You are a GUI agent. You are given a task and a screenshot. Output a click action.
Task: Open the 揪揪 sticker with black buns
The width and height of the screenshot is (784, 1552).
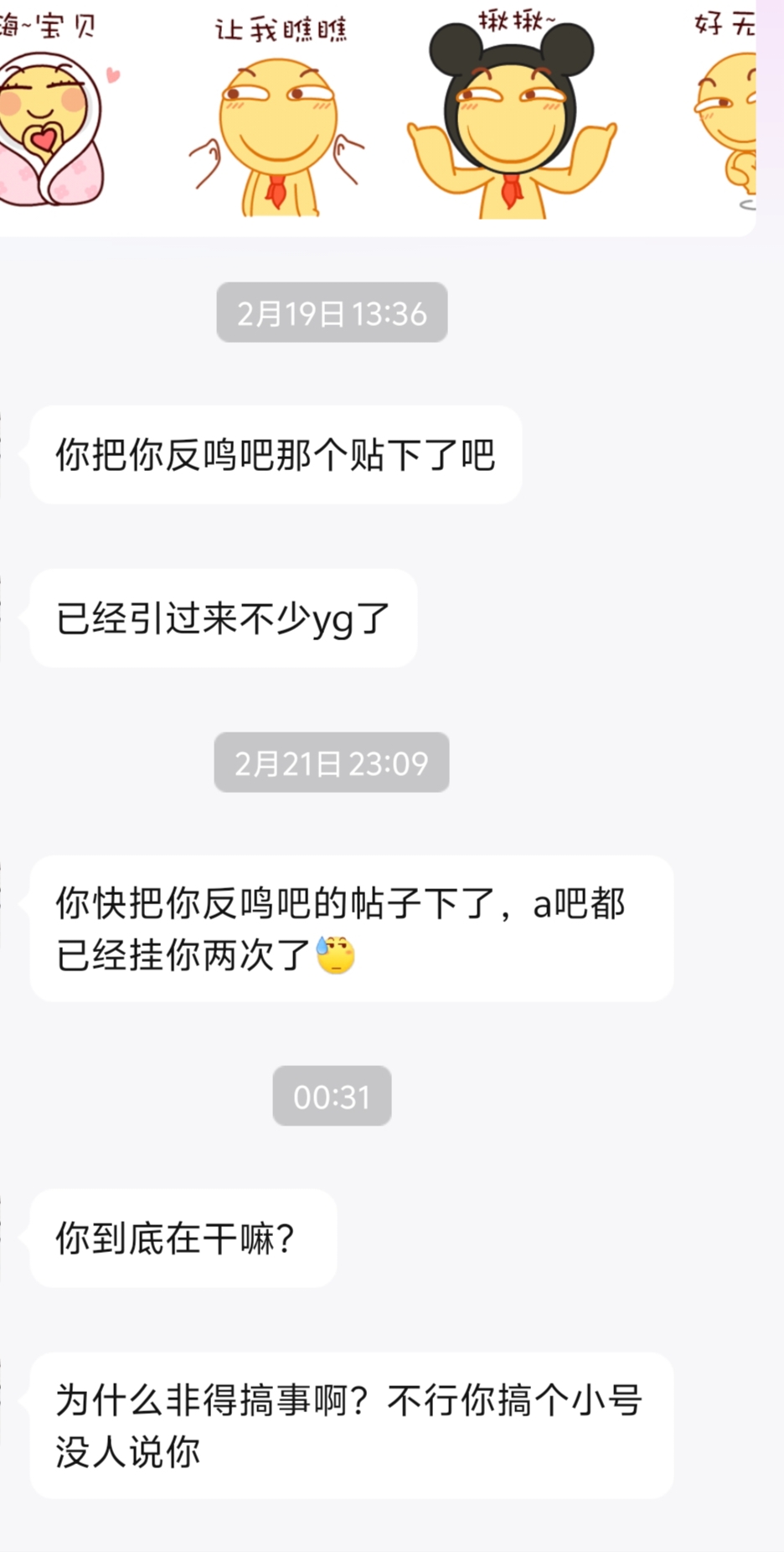(512, 115)
